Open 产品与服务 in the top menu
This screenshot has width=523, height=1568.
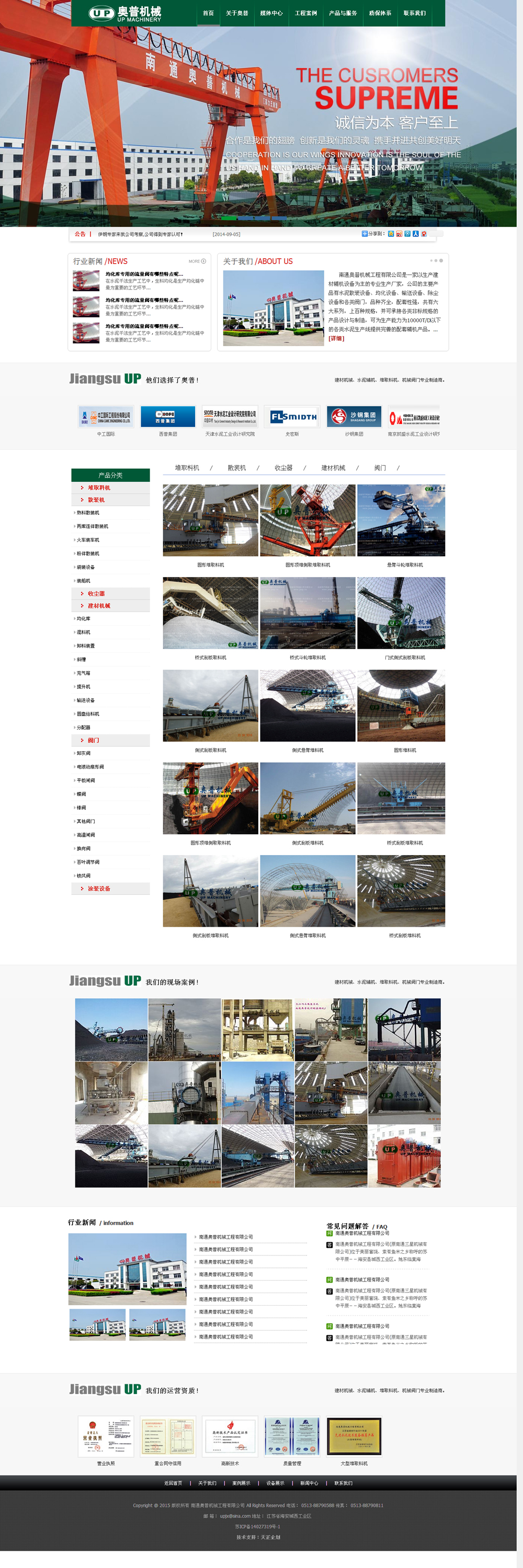pyautogui.click(x=343, y=13)
